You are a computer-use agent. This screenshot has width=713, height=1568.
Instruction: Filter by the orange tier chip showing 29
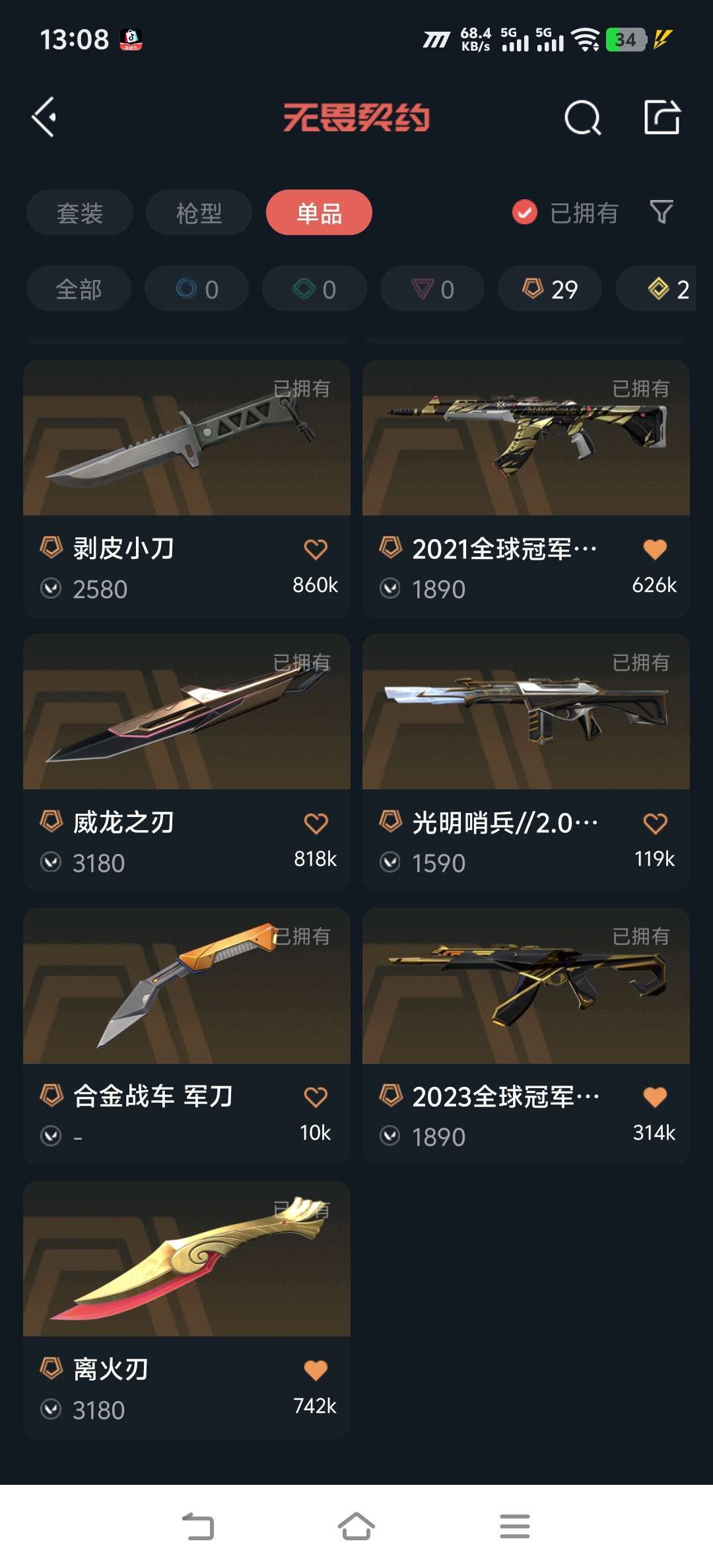(550, 289)
